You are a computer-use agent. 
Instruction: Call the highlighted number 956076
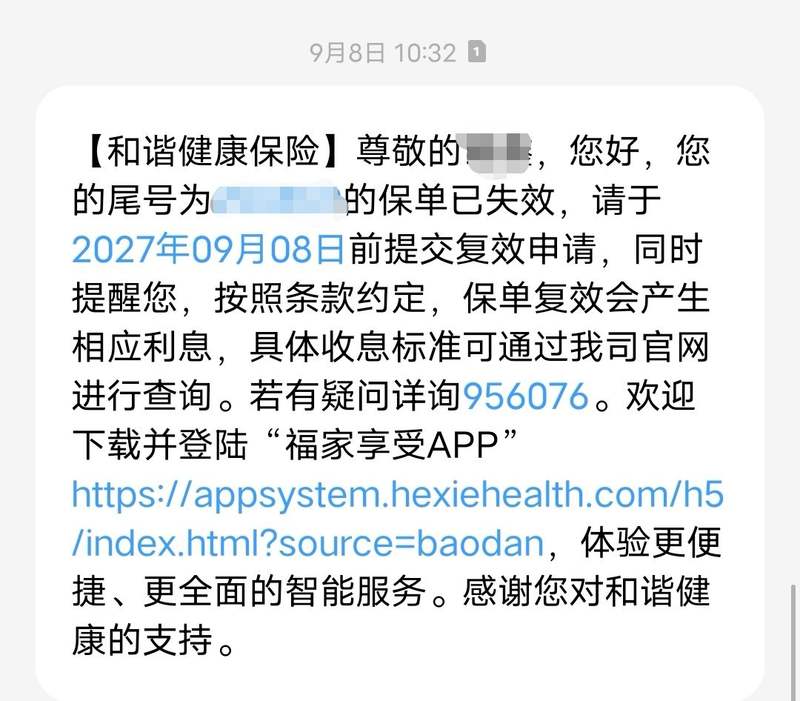pyautogui.click(x=524, y=396)
